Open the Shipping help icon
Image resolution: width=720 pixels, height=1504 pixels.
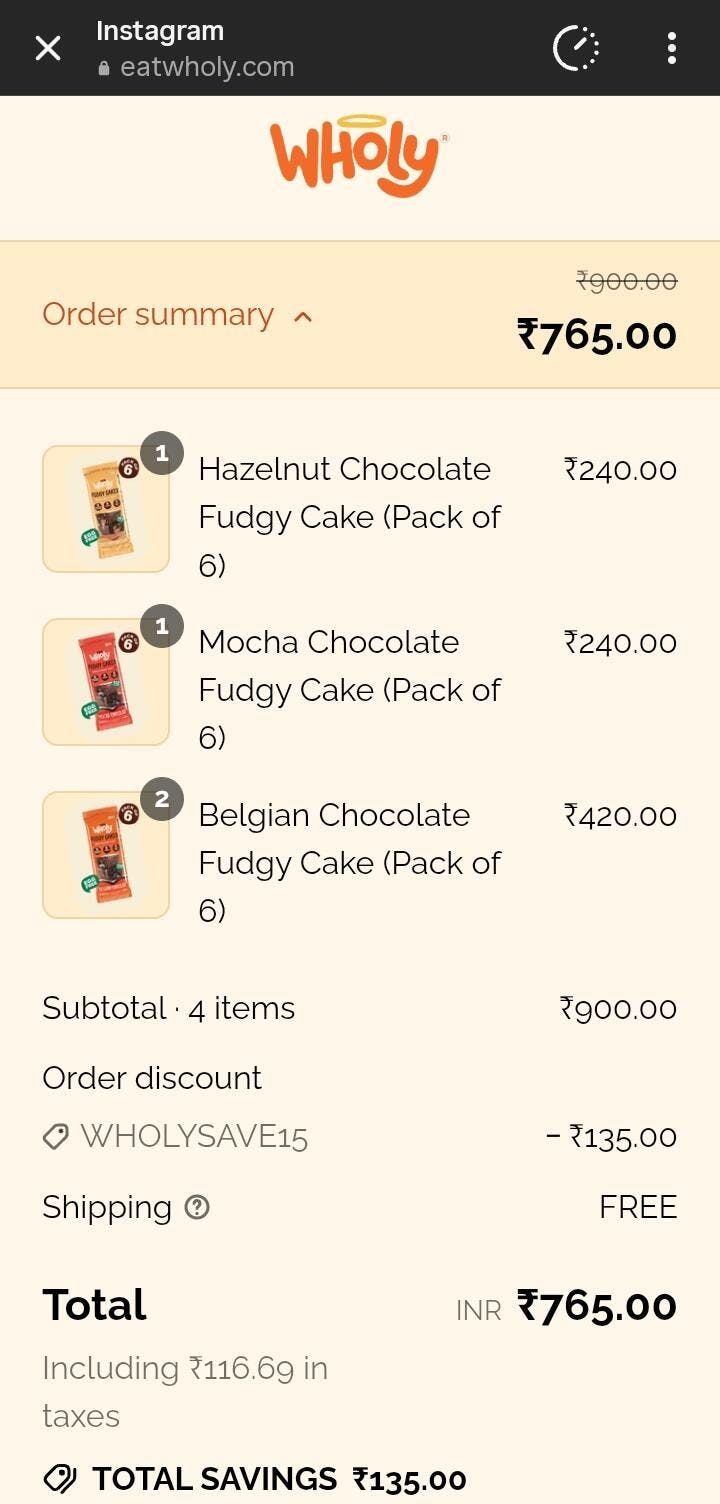tap(198, 1207)
